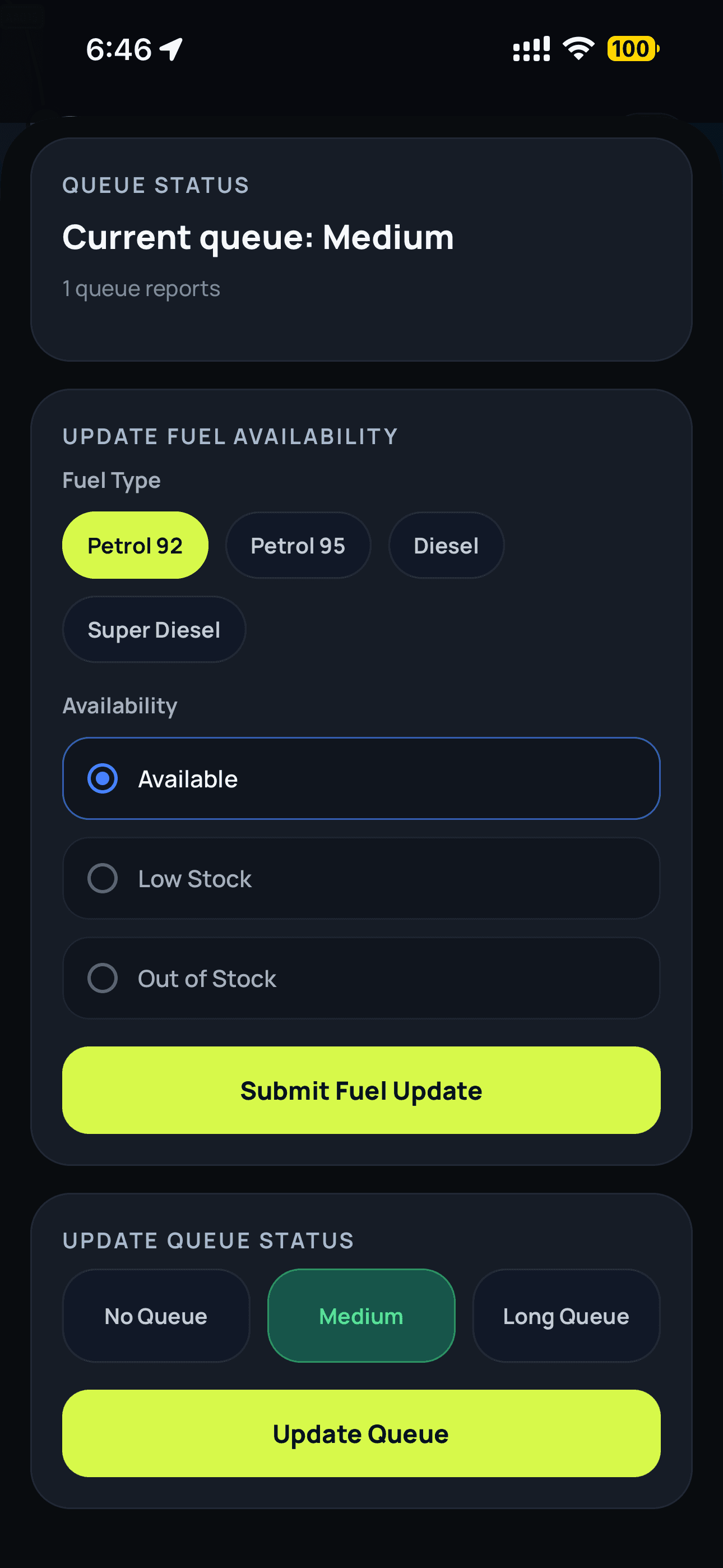This screenshot has width=723, height=1568.
Task: Tap the Current queue: Medium heading
Action: (x=257, y=237)
